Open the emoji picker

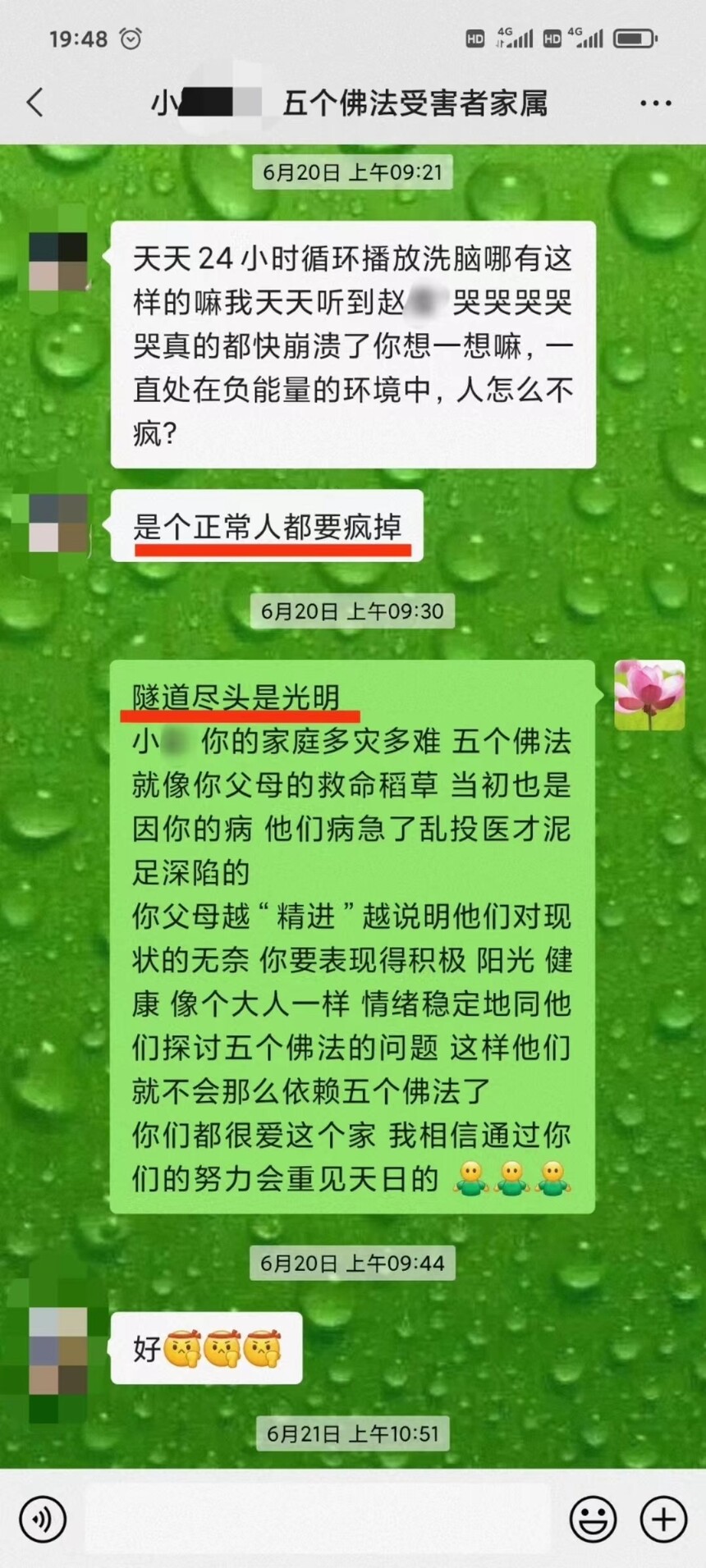coord(593,1519)
